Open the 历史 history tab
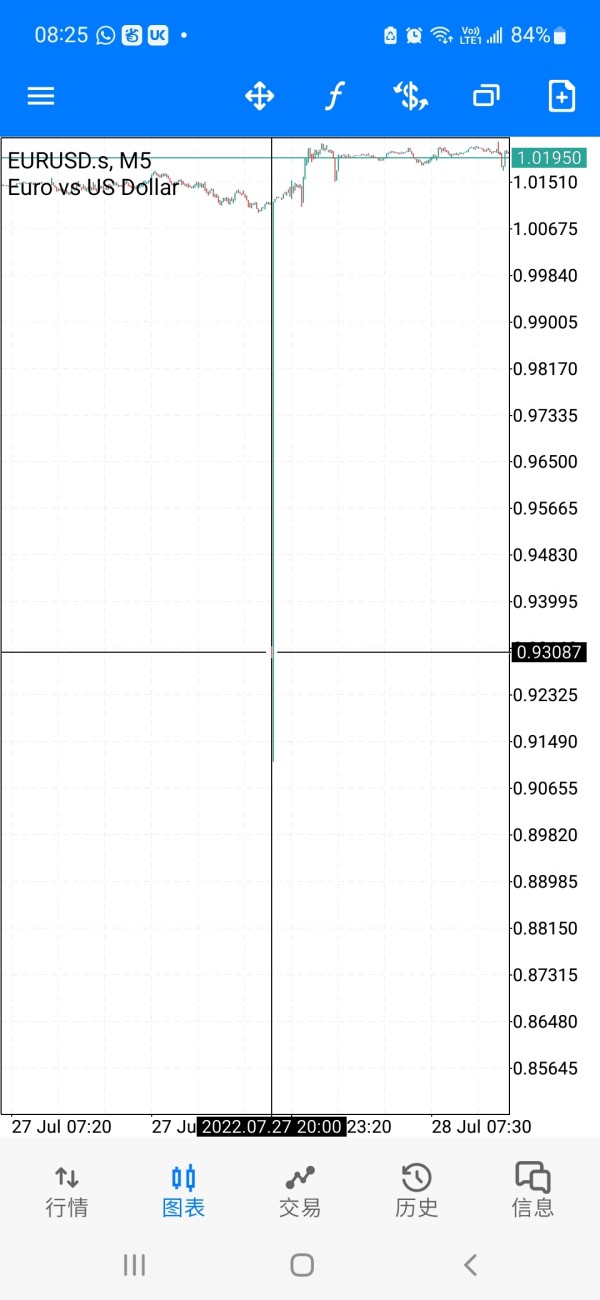600x1300 pixels. pyautogui.click(x=416, y=1191)
